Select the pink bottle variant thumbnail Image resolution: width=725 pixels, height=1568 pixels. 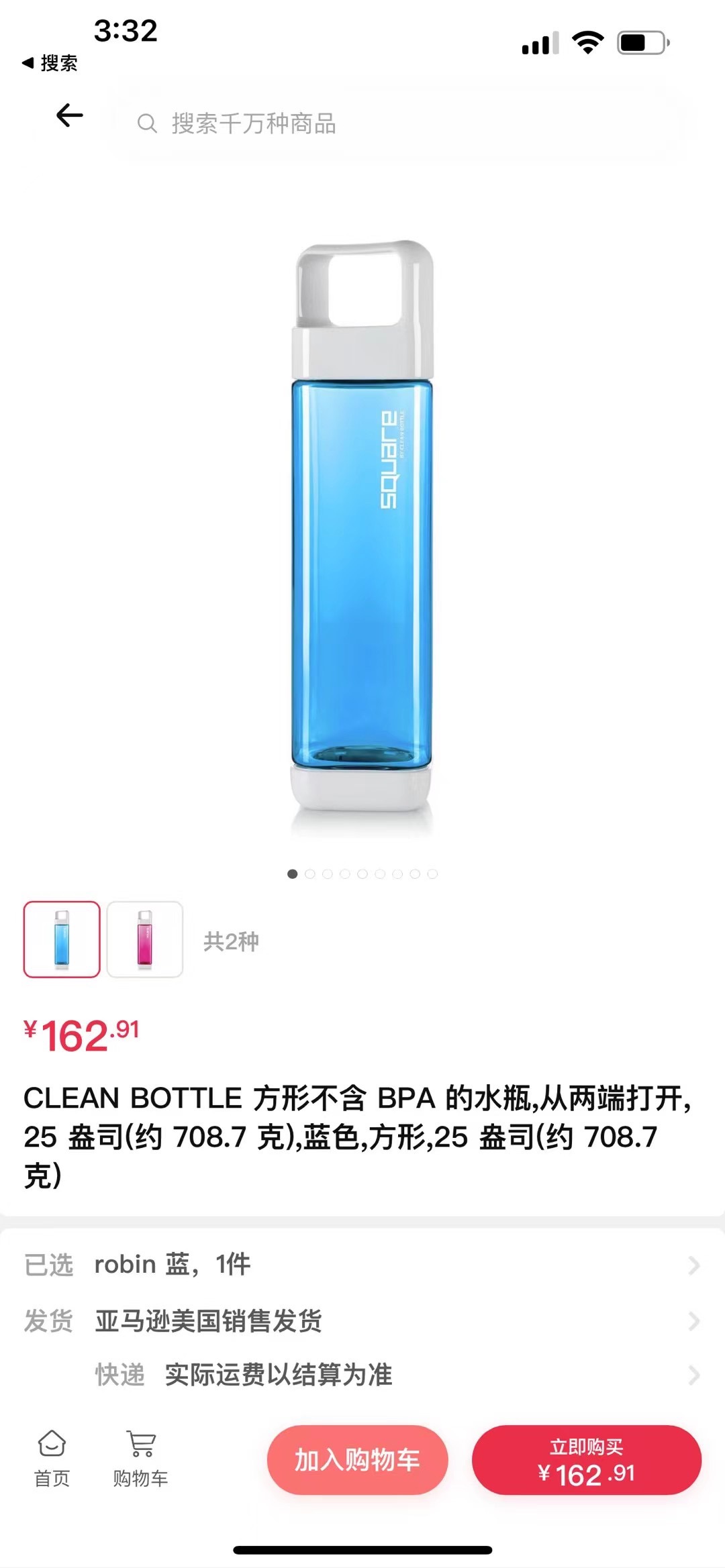[x=145, y=939]
